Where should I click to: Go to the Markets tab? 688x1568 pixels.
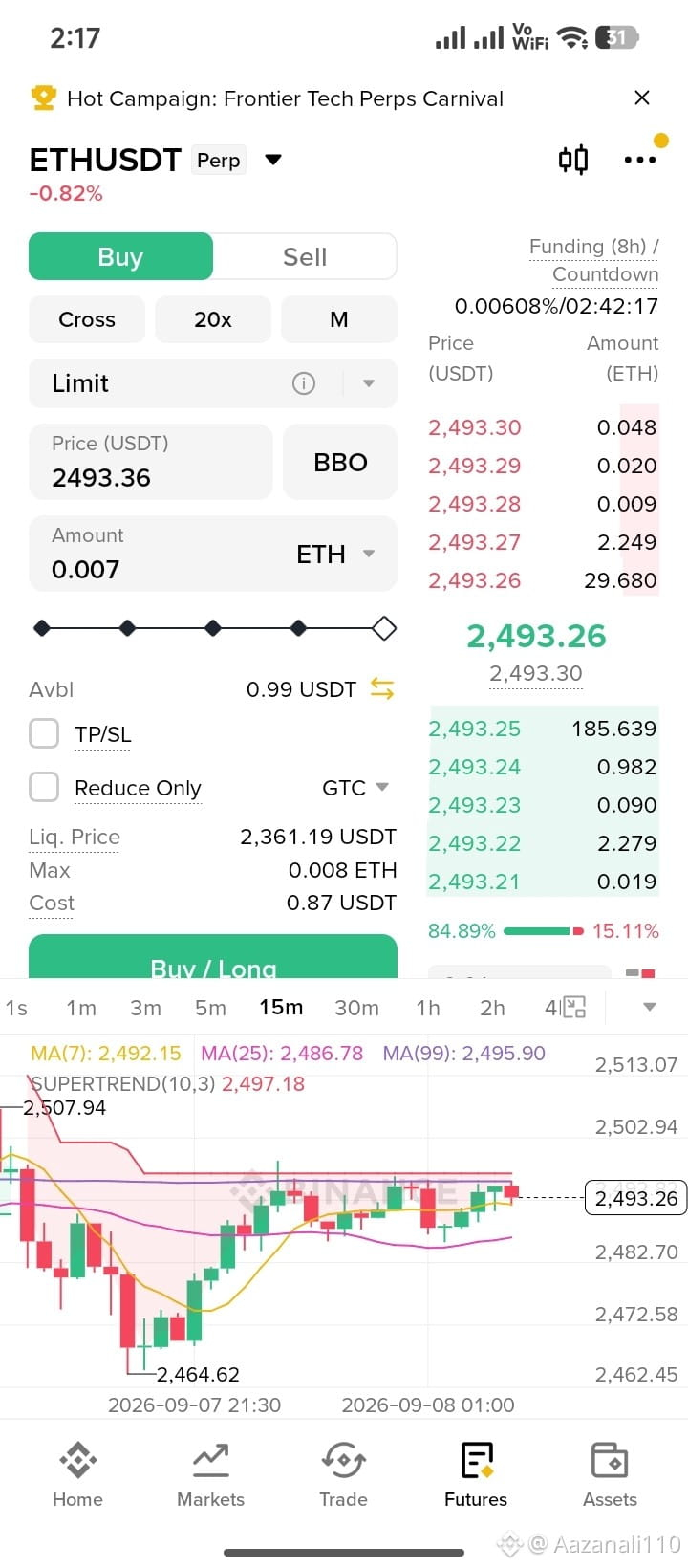[210, 1474]
